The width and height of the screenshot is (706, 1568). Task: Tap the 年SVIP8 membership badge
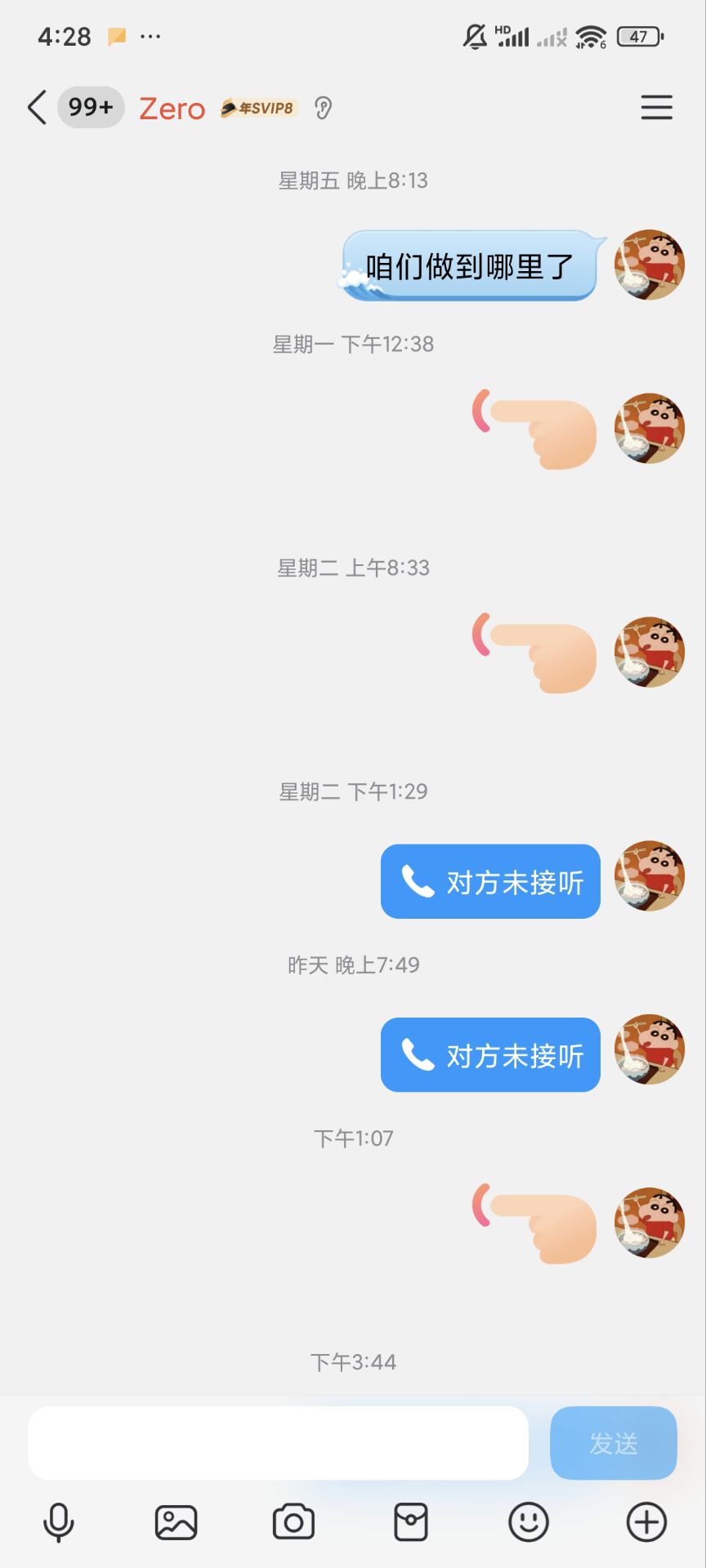click(x=258, y=108)
